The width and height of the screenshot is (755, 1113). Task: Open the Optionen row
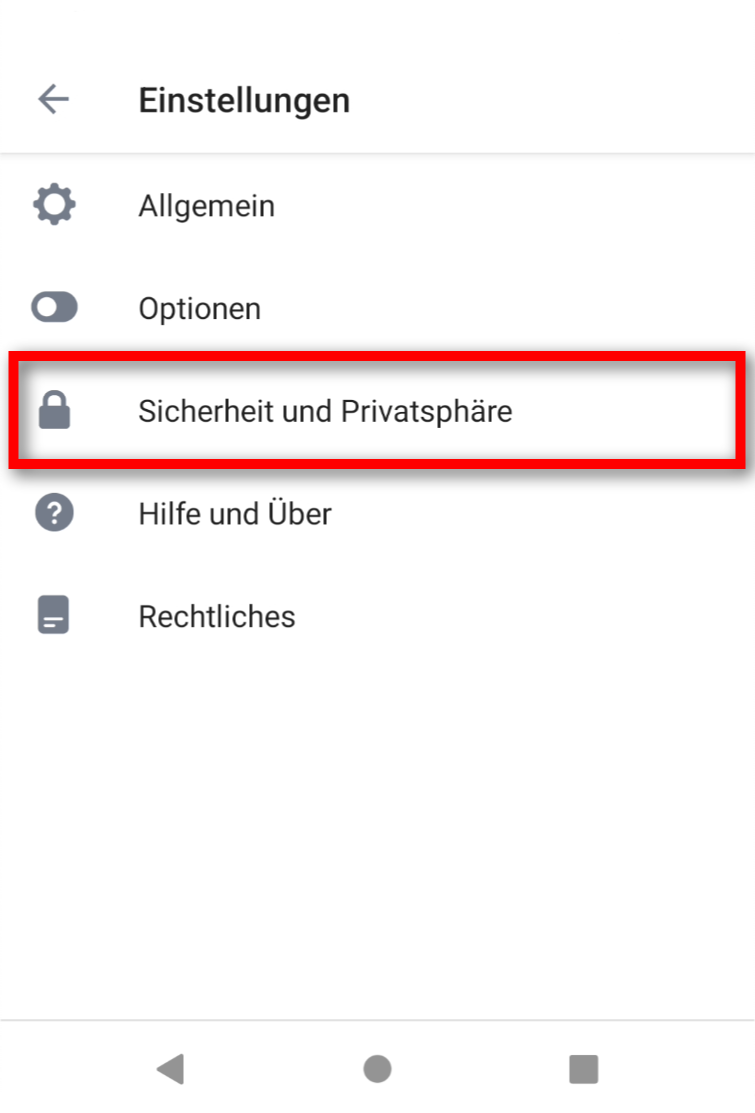point(199,308)
